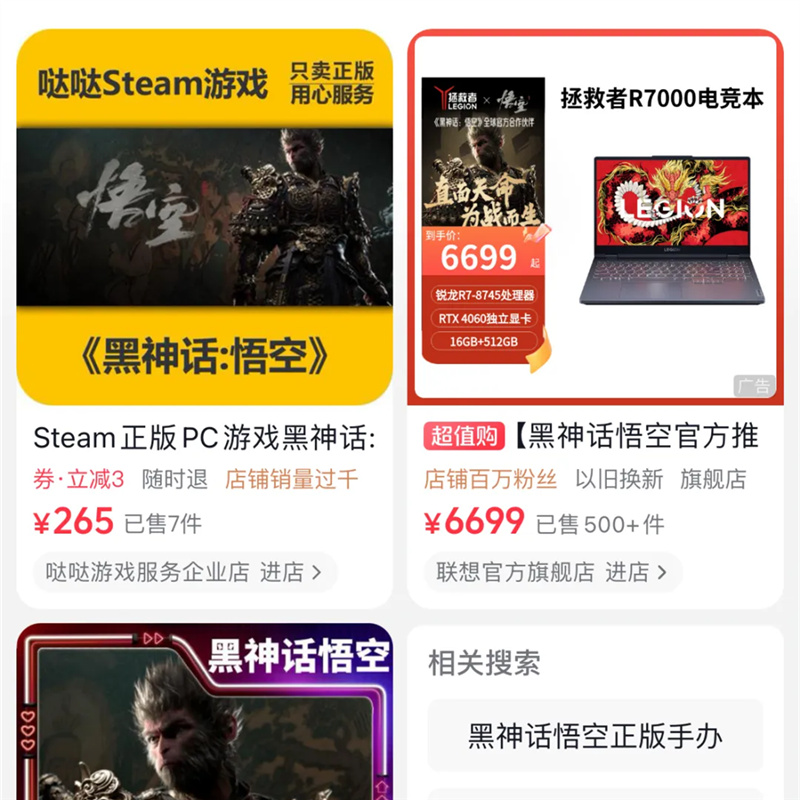The width and height of the screenshot is (800, 800).
Task: Search for 黑神话悟空正版手办
Action: tap(595, 737)
